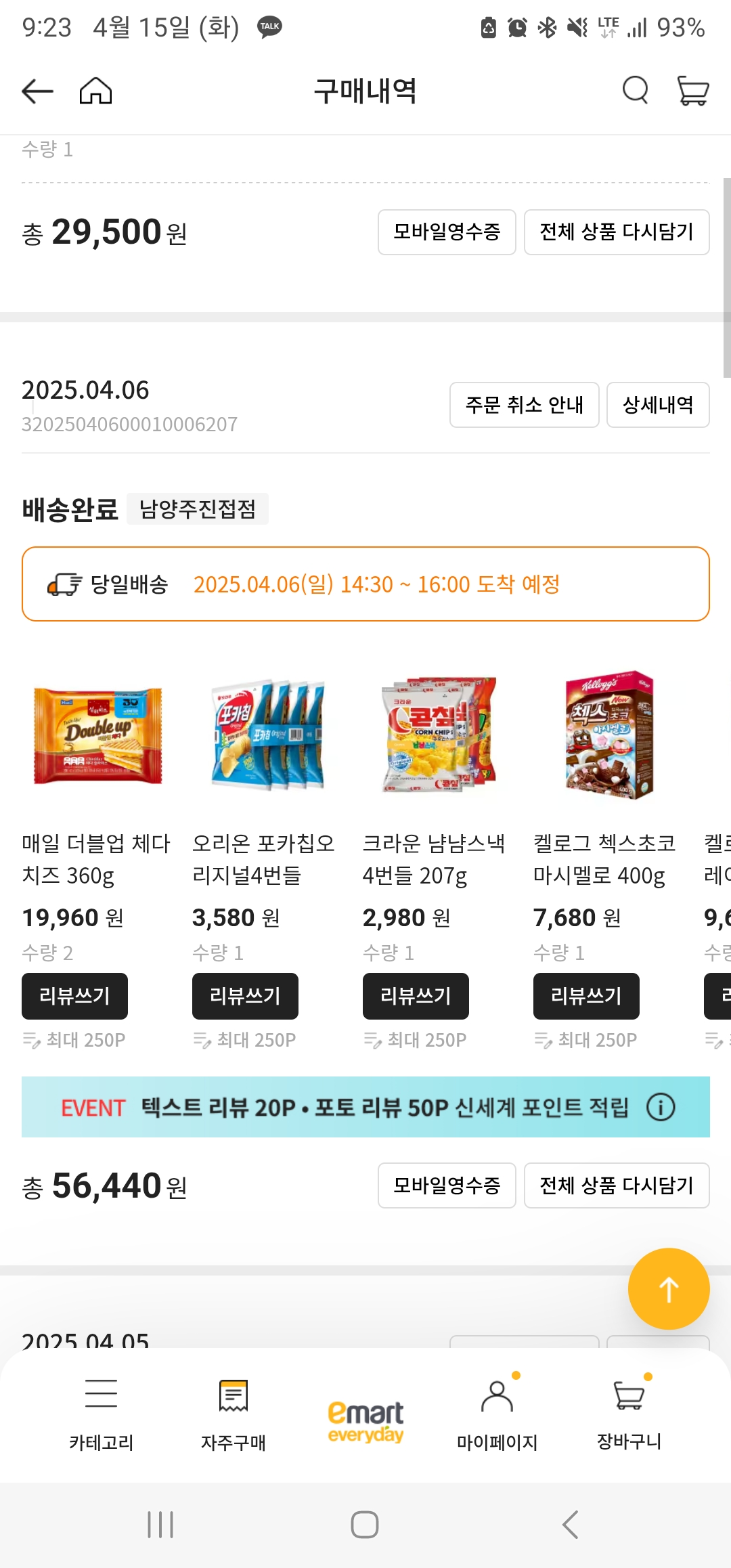Open 마이페이지 from the bottom navigation
This screenshot has width=731, height=1568.
[496, 1415]
